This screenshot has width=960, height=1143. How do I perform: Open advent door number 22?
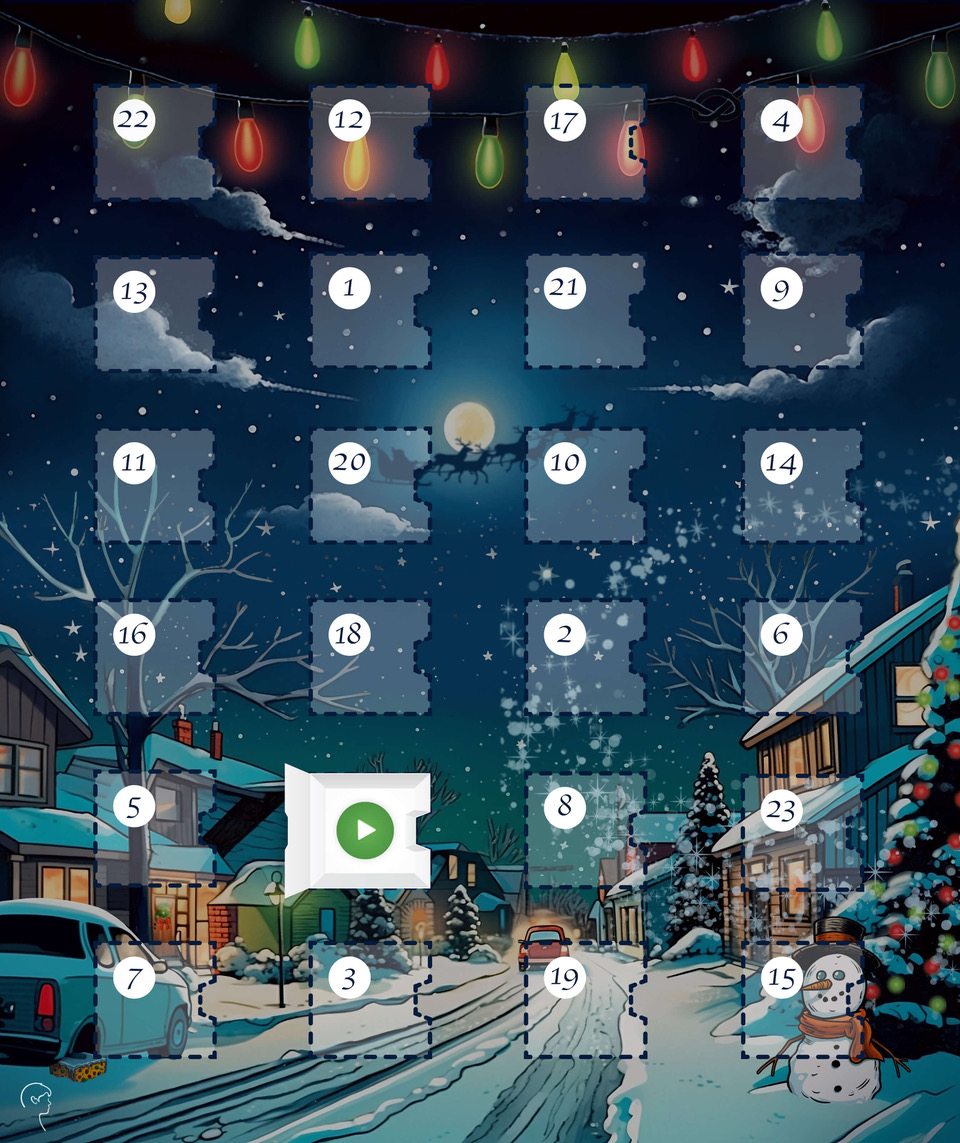153,142
